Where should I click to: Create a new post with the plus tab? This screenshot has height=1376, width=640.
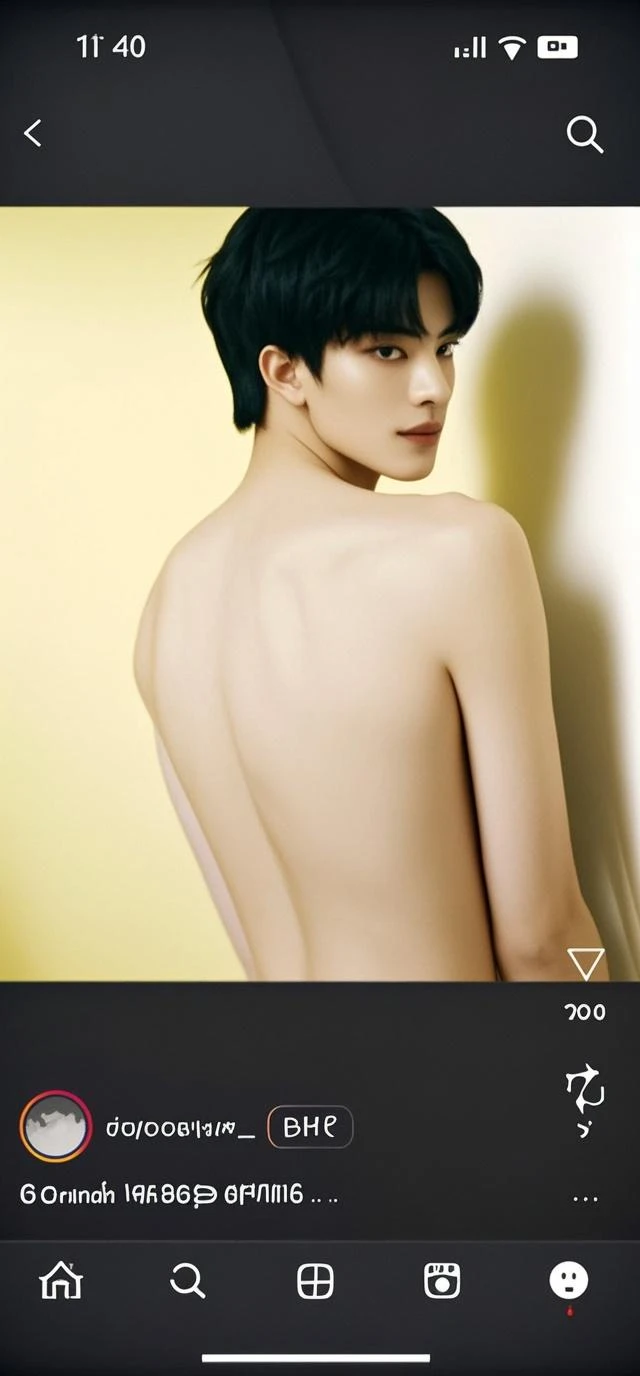tap(315, 1280)
